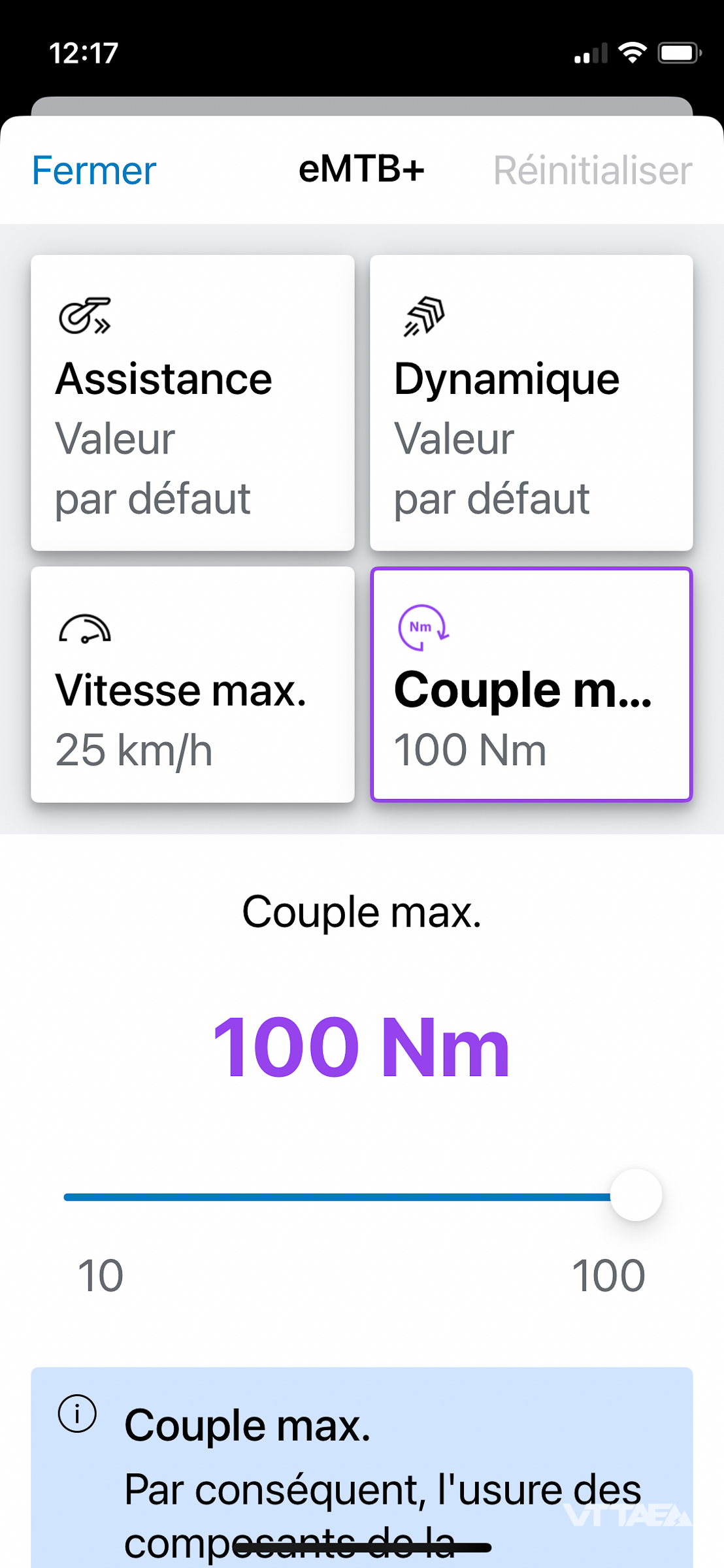Open the Assistance setting card
This screenshot has height=1568, width=724.
(193, 402)
